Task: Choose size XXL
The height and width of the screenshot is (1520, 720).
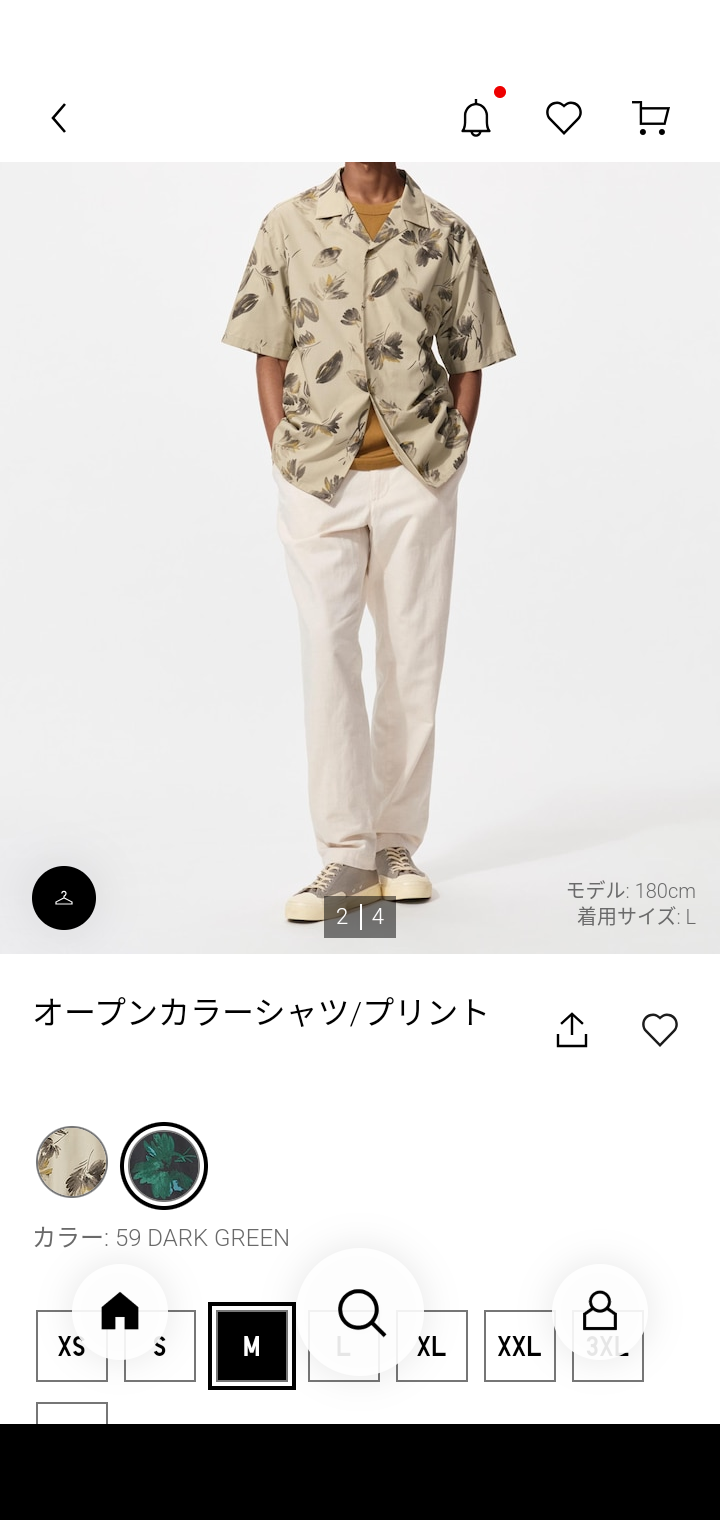Action: click(x=520, y=1346)
